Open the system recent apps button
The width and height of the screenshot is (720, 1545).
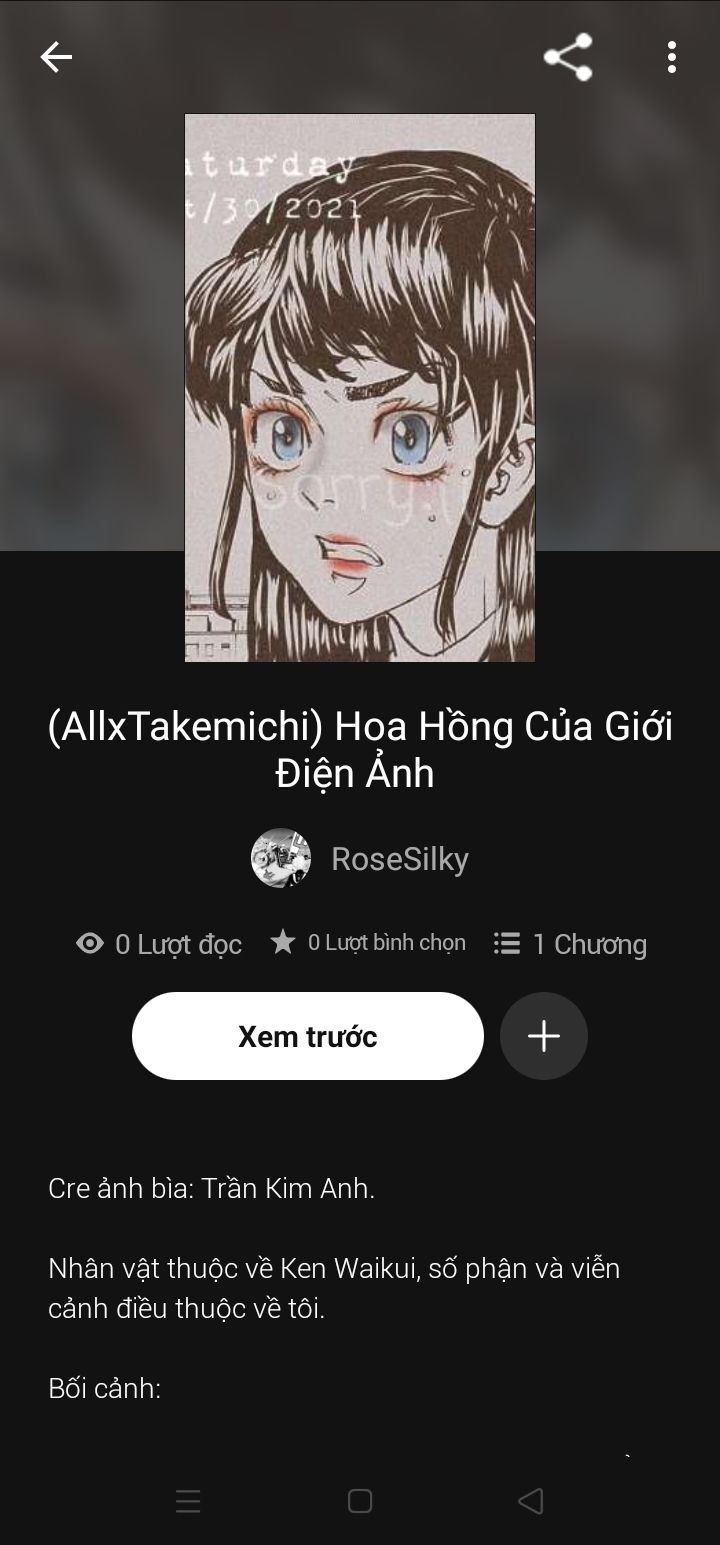188,1501
